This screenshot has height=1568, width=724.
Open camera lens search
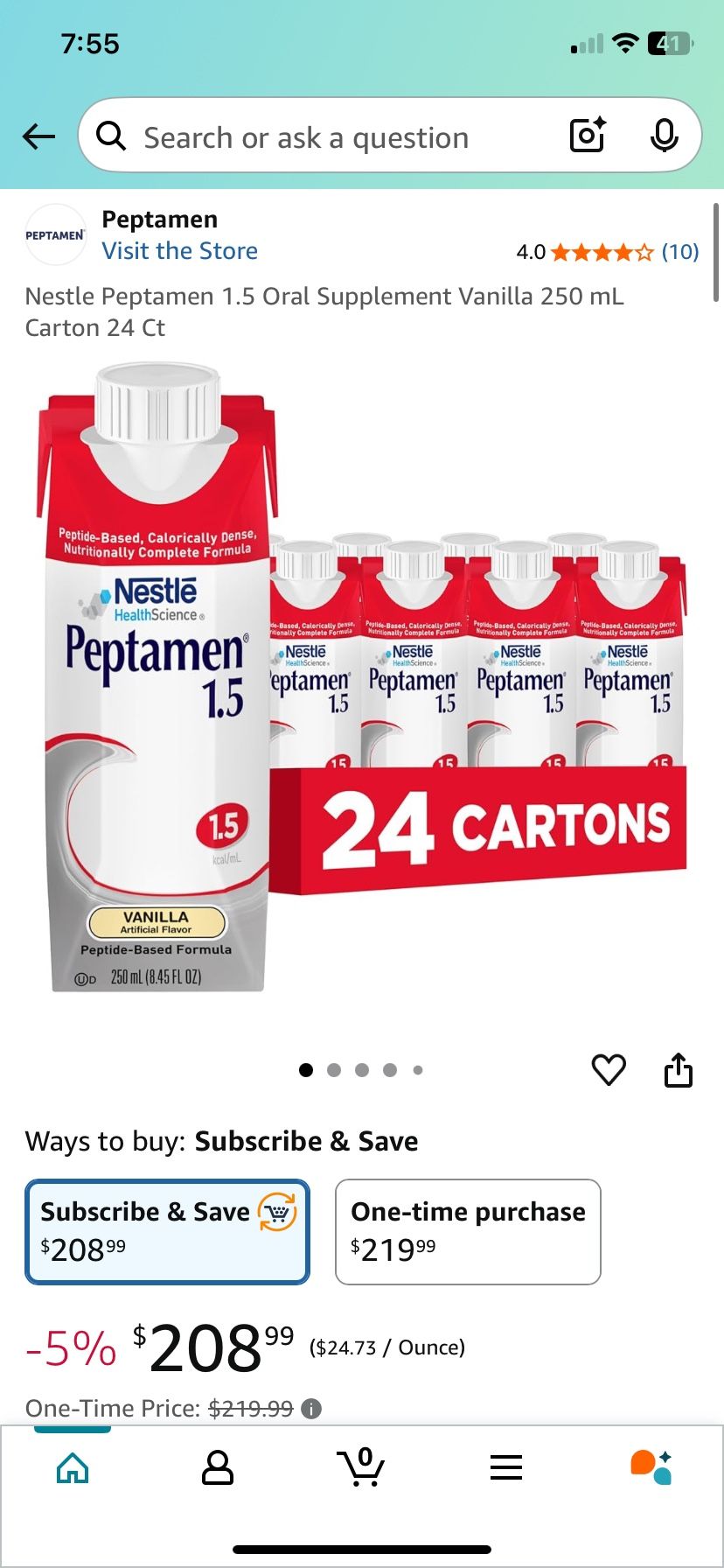coord(588,136)
